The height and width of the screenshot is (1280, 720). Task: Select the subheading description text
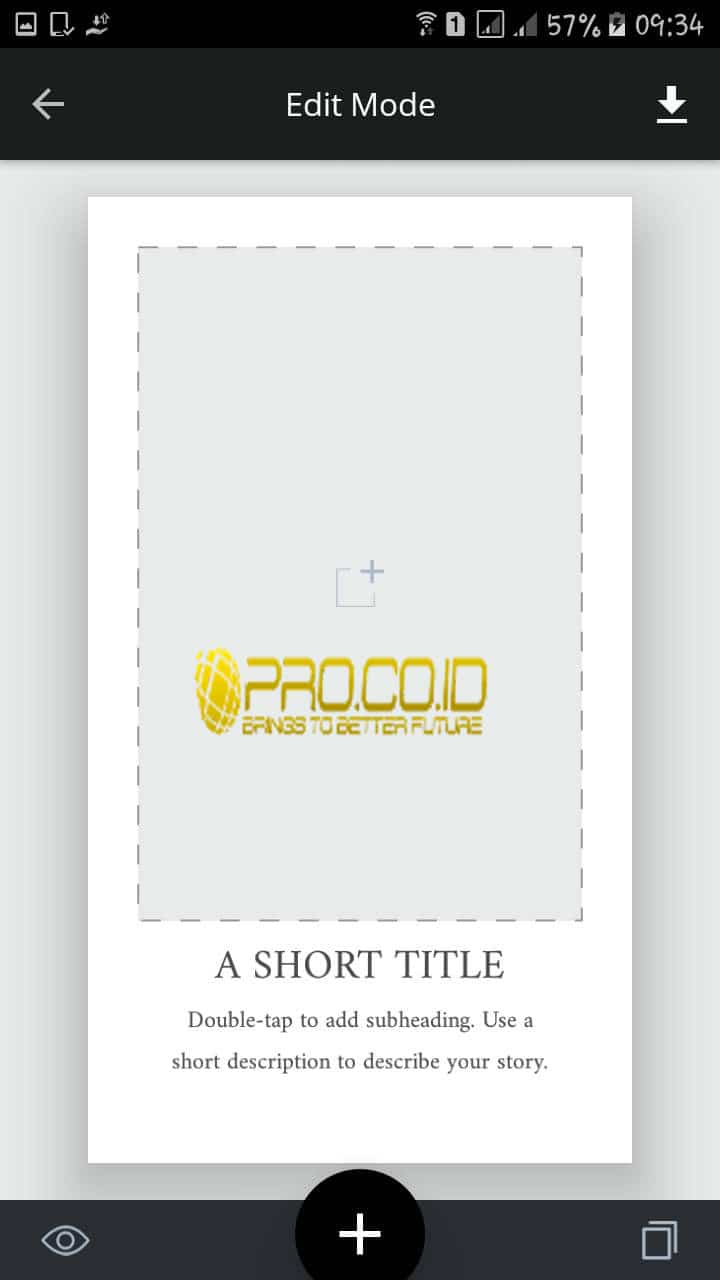click(360, 1041)
